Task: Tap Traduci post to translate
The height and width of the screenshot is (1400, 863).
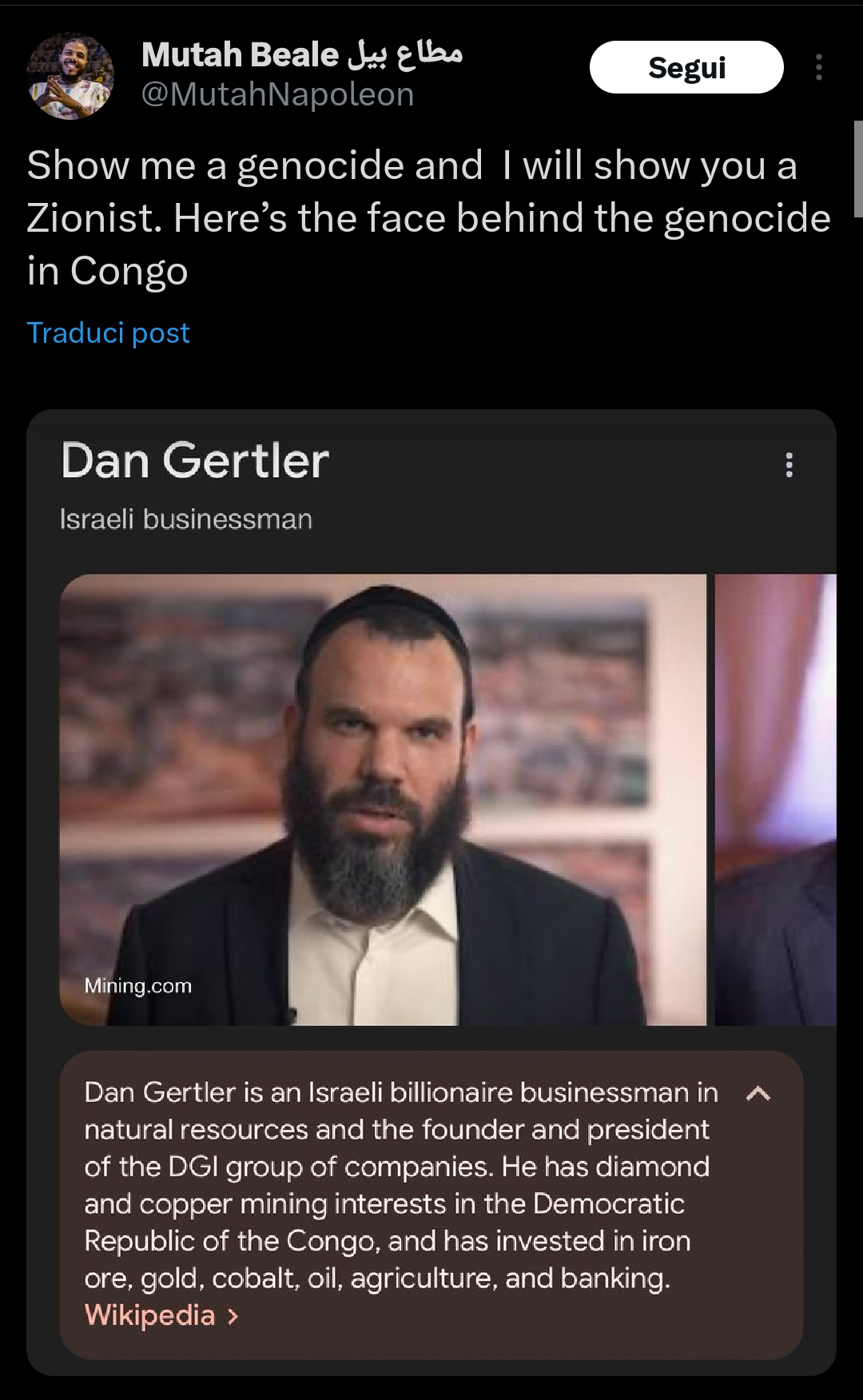Action: pos(109,332)
